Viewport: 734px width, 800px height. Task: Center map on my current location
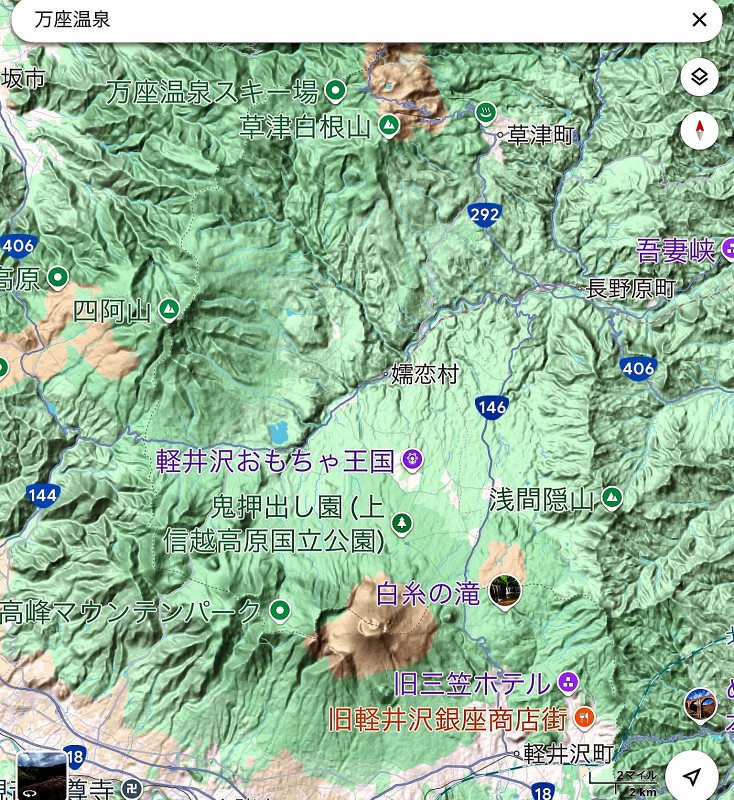[x=692, y=777]
